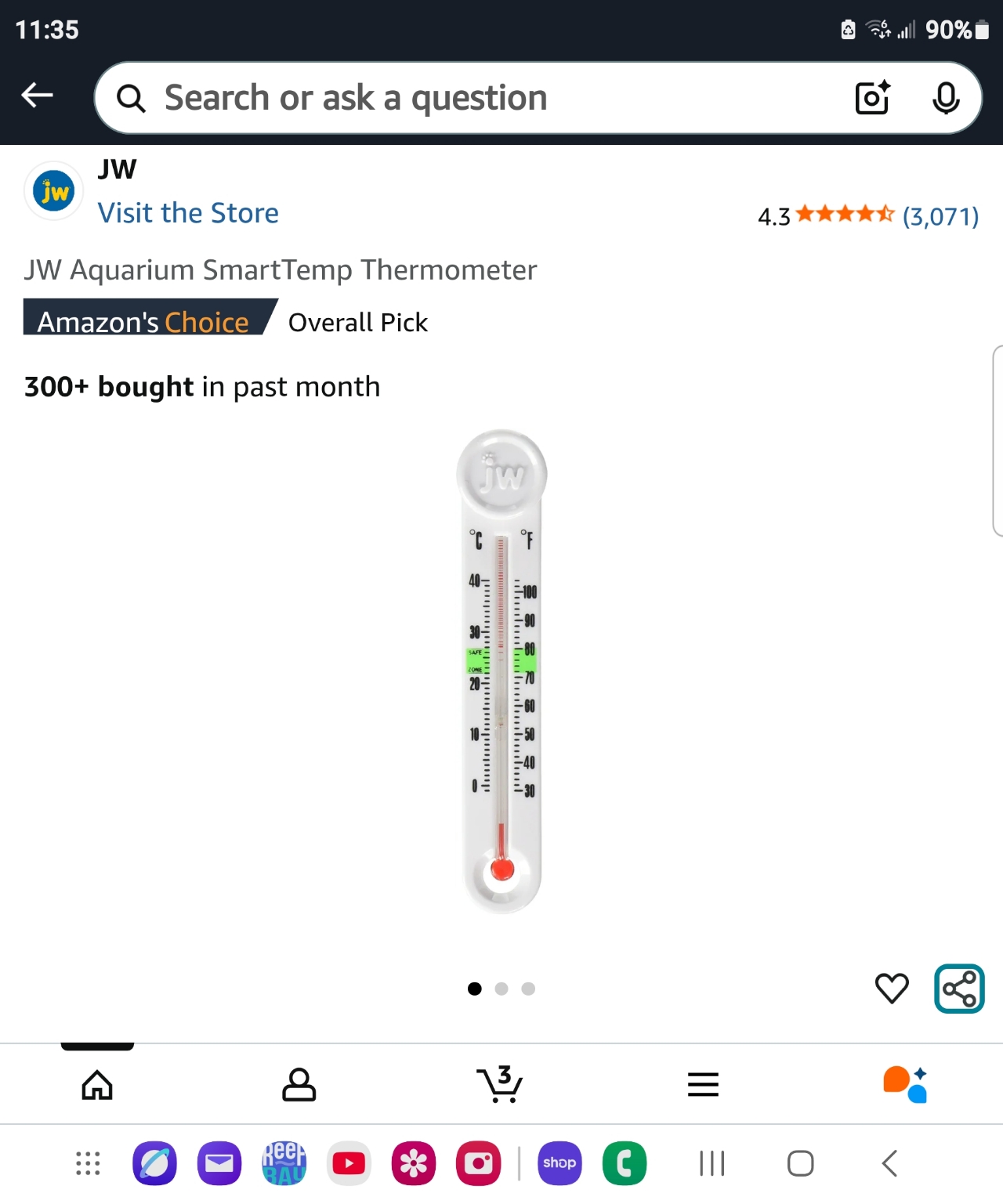Select the second image carousel dot

tap(501, 989)
